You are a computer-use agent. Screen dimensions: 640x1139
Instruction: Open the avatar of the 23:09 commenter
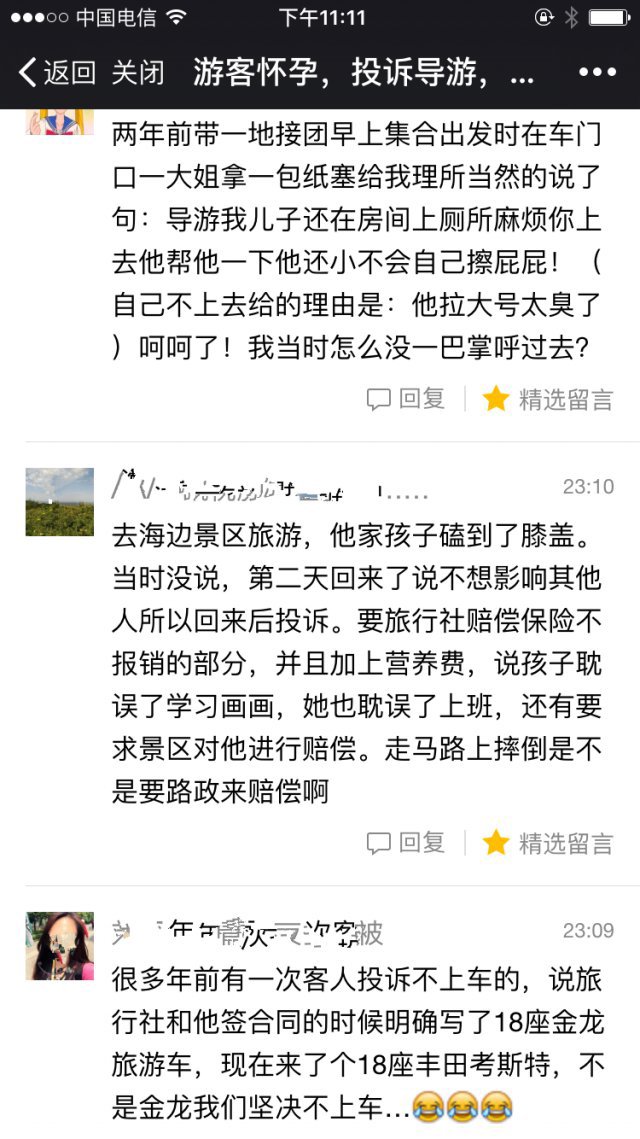(x=60, y=946)
